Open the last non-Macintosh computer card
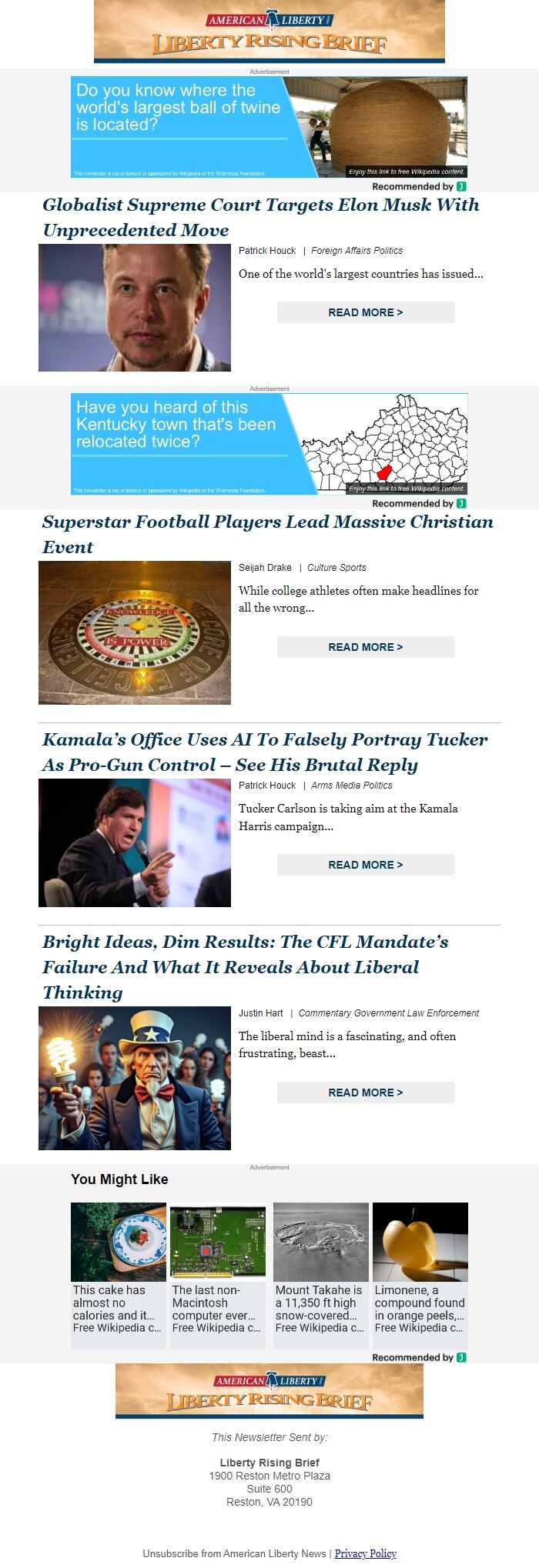539x1568 pixels. 218,1275
